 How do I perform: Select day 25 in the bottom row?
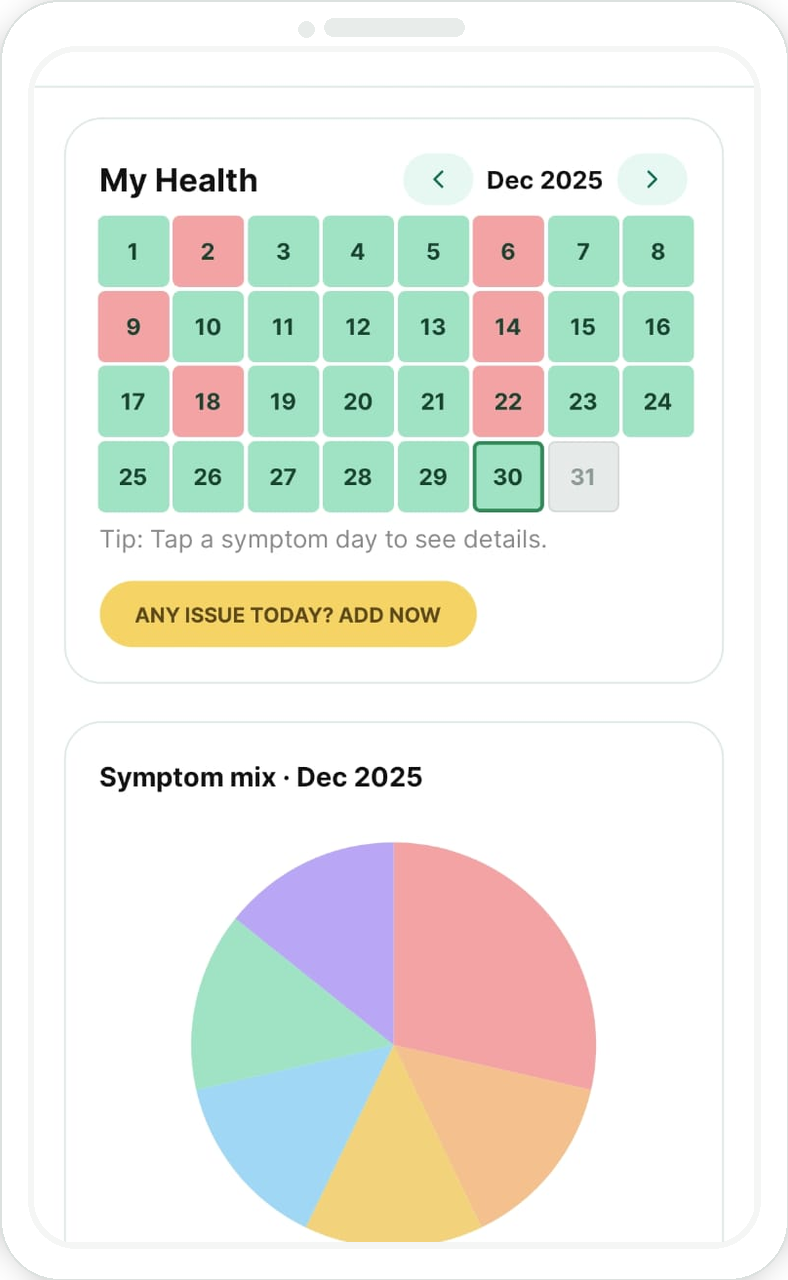(x=133, y=477)
